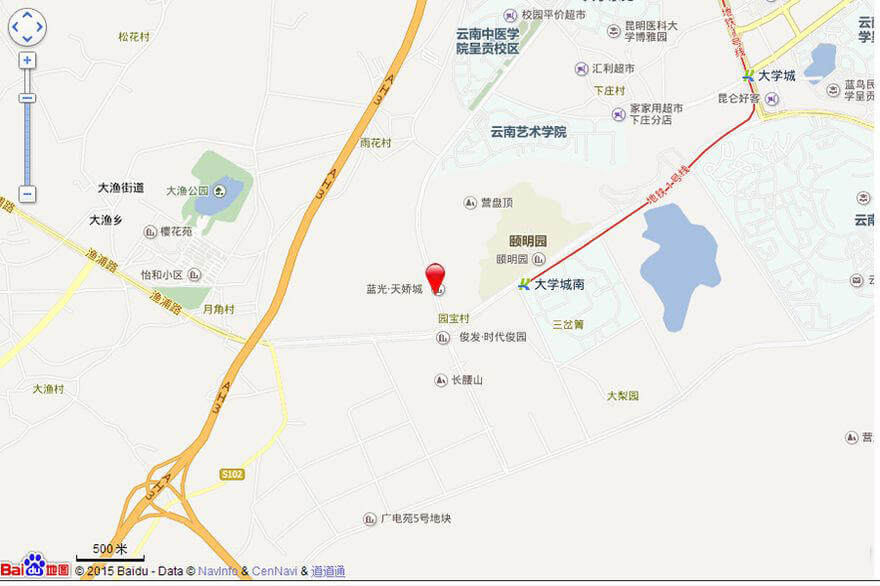The image size is (880, 586).
Task: Pan map right with the arrow
Action: point(40,27)
